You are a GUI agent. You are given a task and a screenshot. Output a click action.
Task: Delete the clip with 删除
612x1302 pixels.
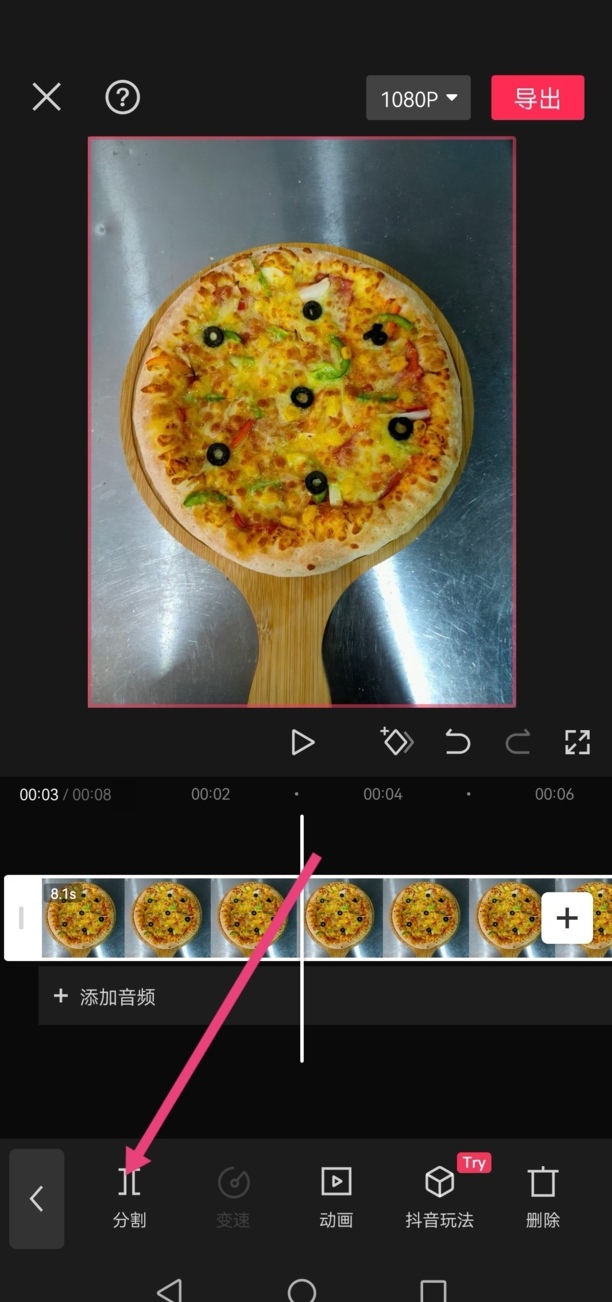(543, 1196)
